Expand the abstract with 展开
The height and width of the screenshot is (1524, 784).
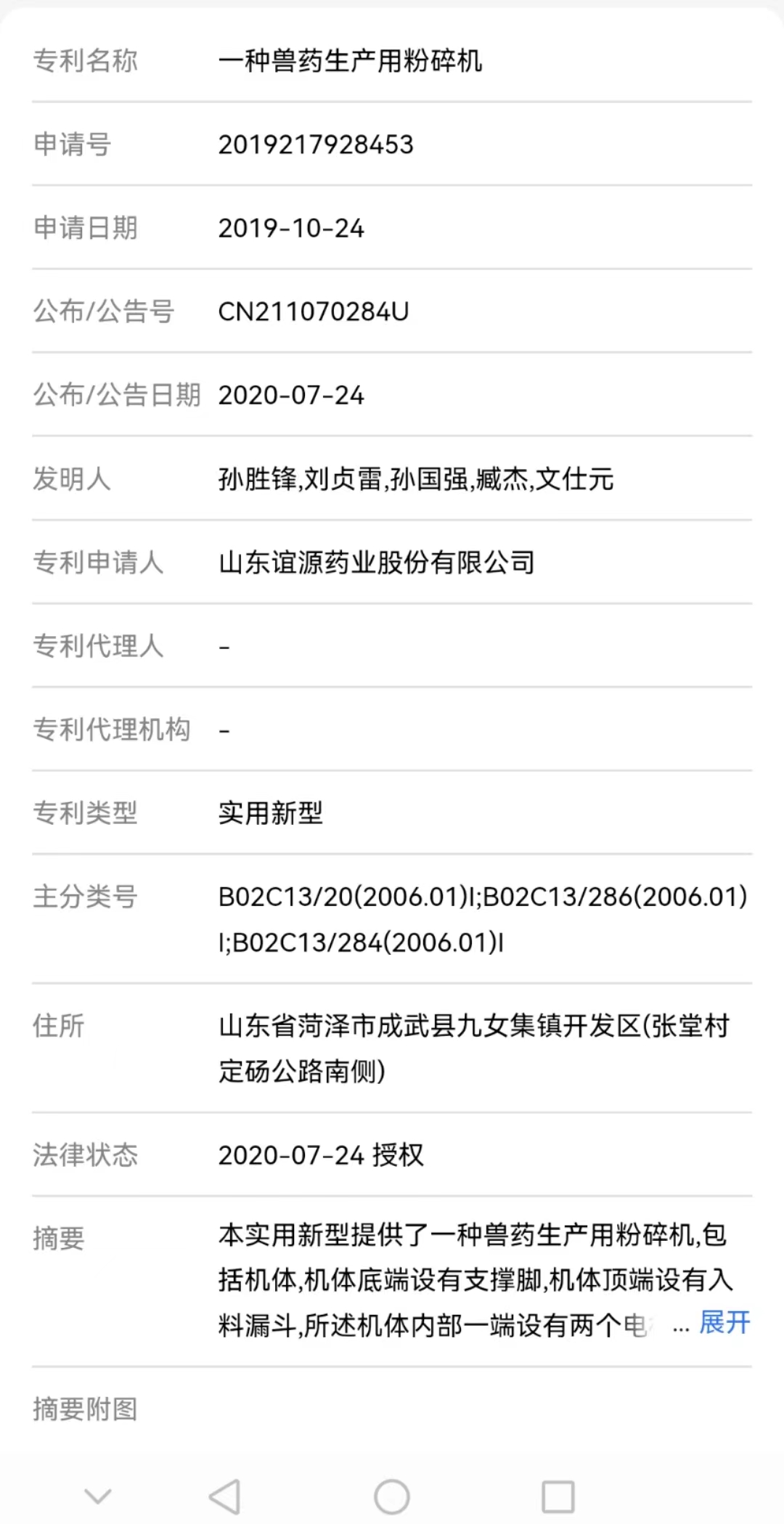pos(724,1323)
